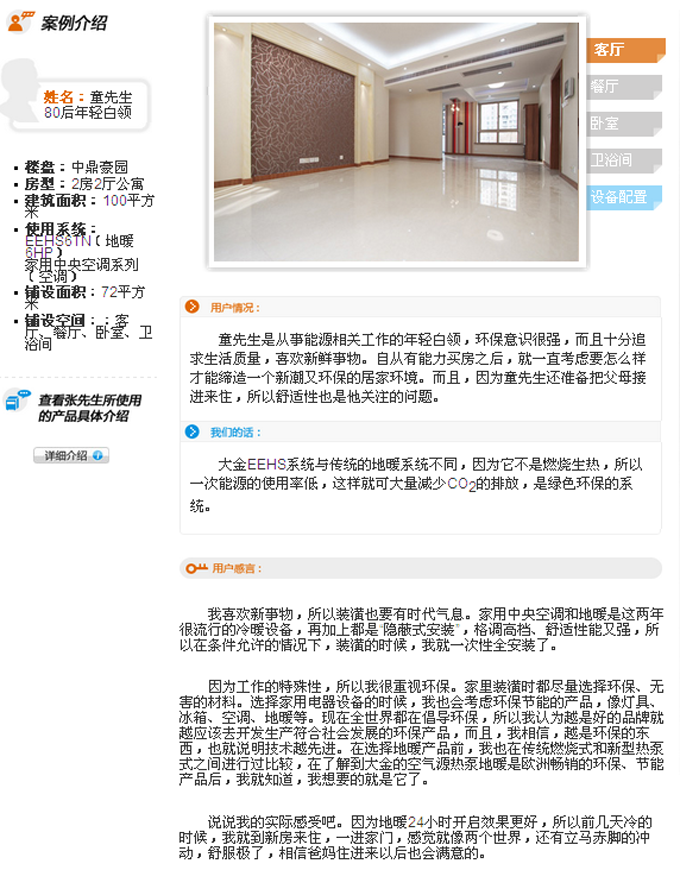Viewport: 680px width, 870px height.
Task: Switch to the 餐厅 tab
Action: click(620, 86)
